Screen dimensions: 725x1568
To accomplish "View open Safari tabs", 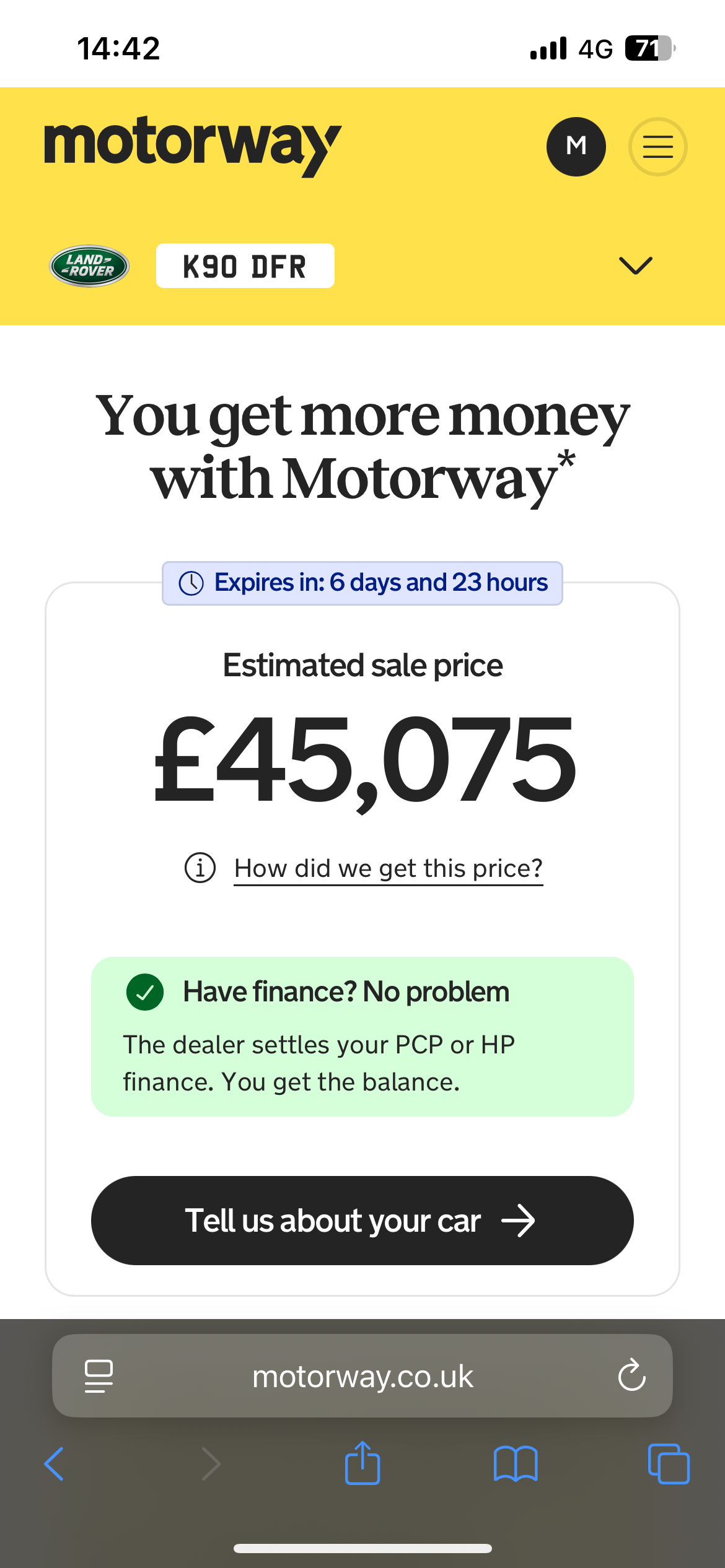I will pyautogui.click(x=669, y=1464).
